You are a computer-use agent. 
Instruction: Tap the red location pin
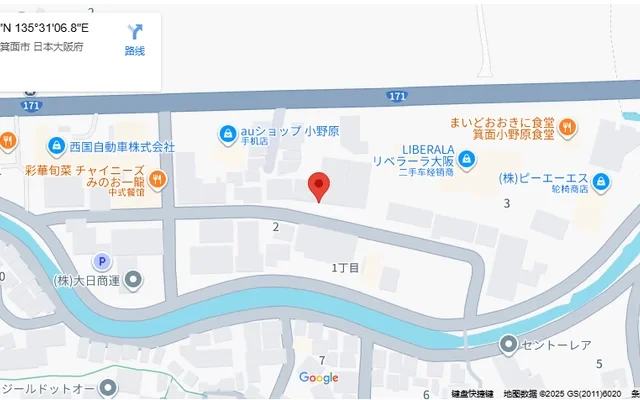point(319,186)
